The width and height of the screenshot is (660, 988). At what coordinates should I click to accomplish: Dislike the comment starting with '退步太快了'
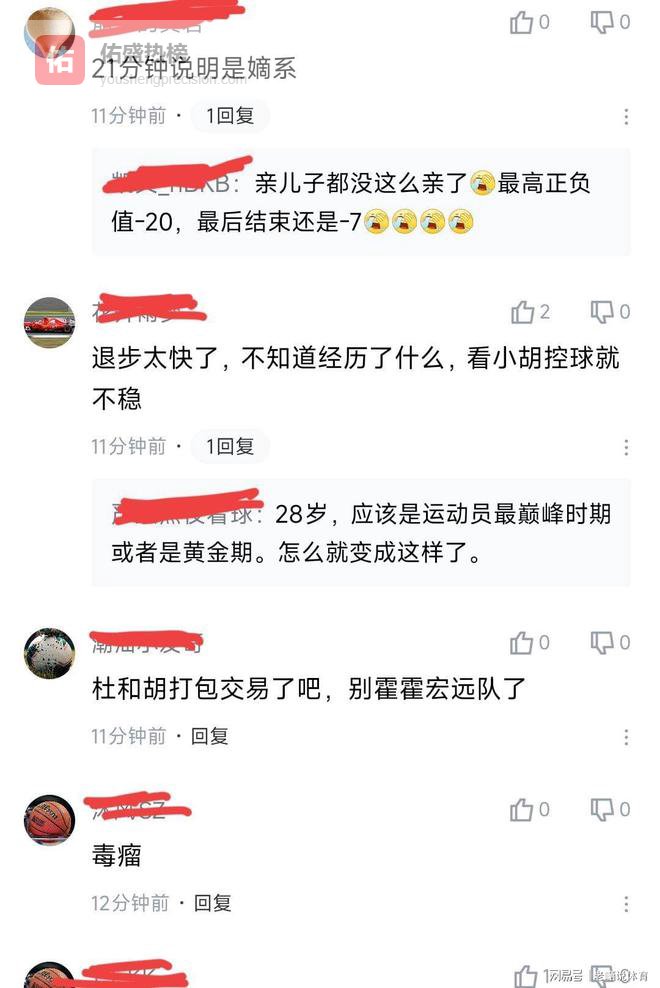603,313
